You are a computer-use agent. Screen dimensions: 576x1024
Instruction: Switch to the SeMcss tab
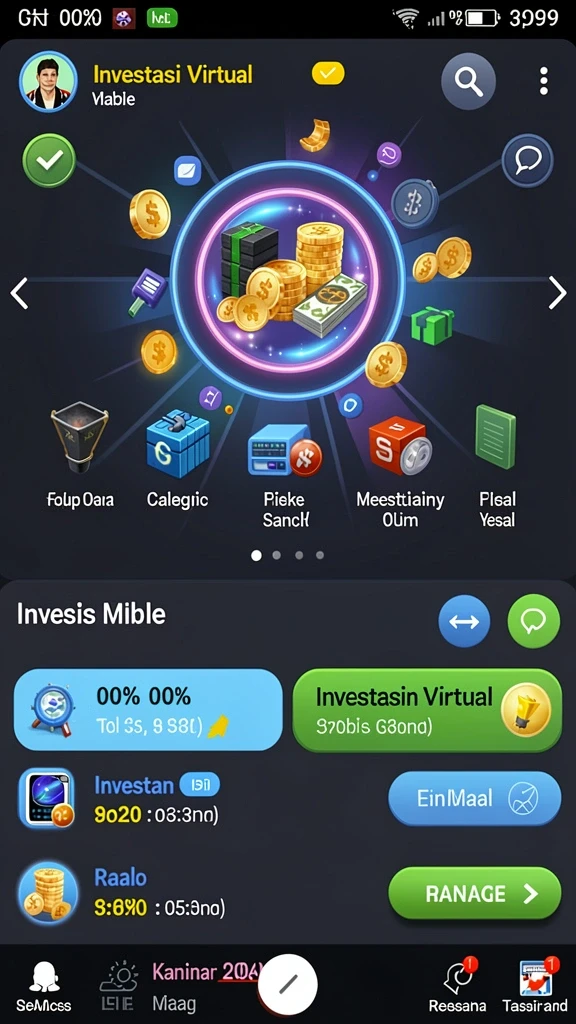tap(44, 987)
